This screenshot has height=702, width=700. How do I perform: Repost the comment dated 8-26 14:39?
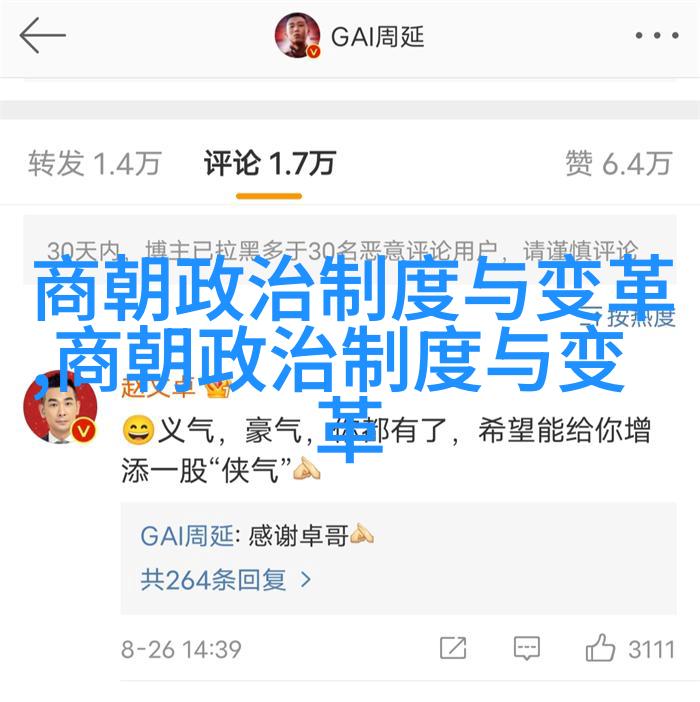pos(453,648)
